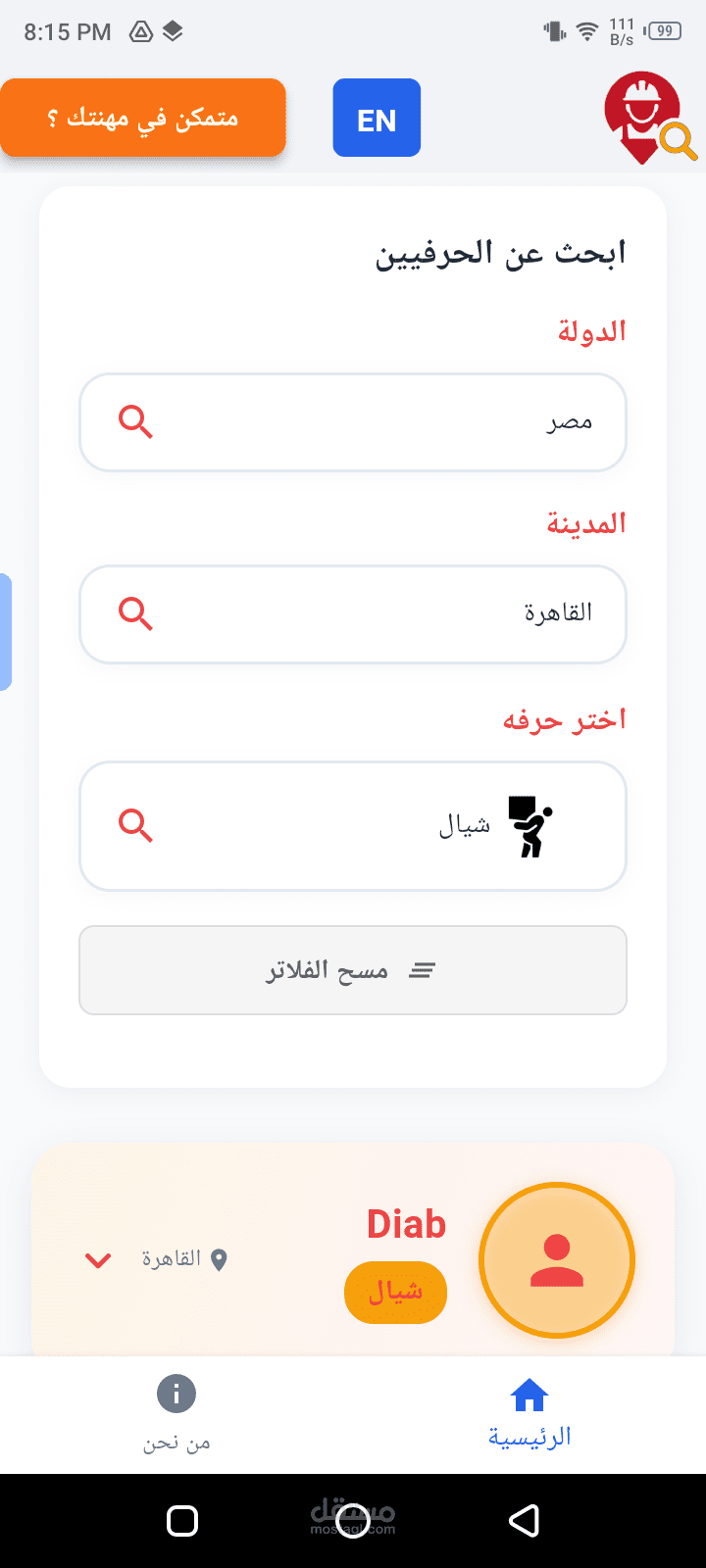Open Diab's profile avatar

point(556,1260)
